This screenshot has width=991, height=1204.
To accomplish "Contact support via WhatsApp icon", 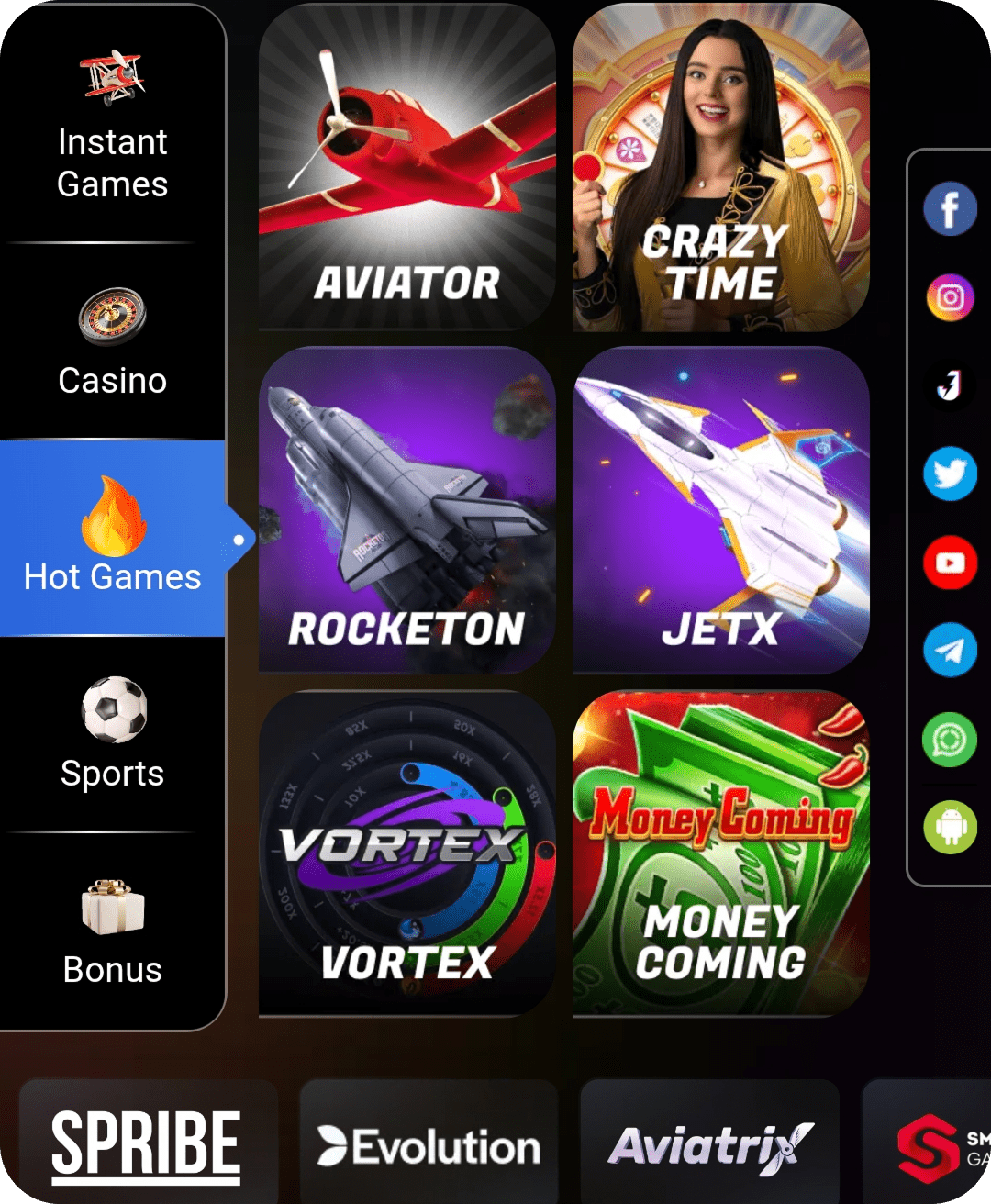I will point(950,739).
